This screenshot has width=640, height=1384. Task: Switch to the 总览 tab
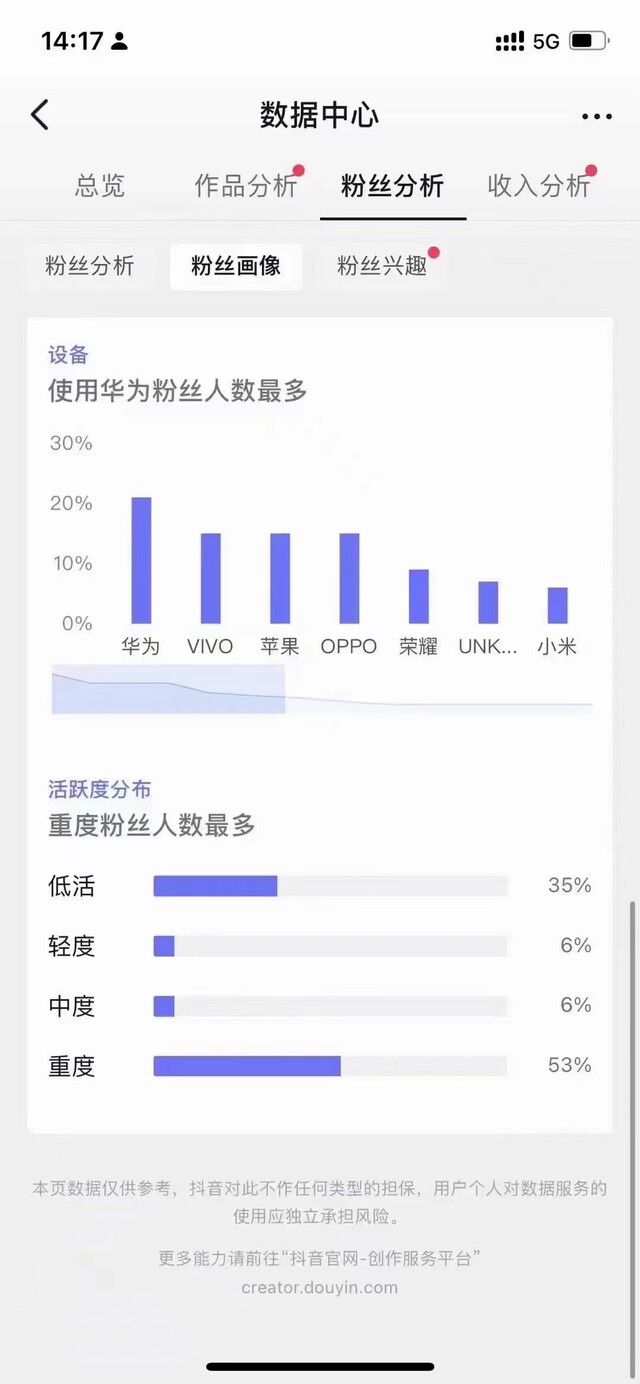click(x=100, y=185)
